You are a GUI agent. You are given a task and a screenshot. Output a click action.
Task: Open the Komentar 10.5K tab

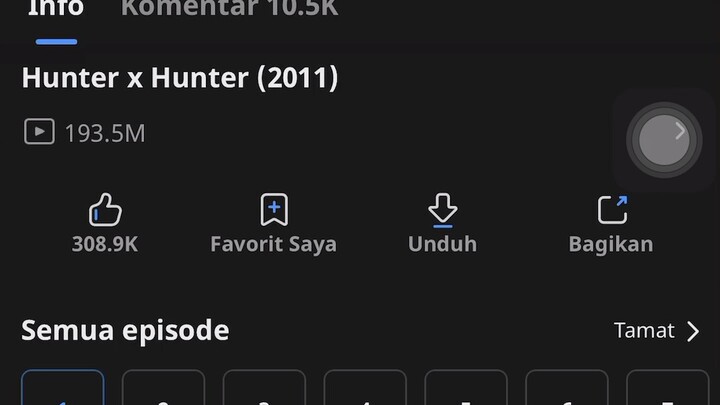[229, 10]
